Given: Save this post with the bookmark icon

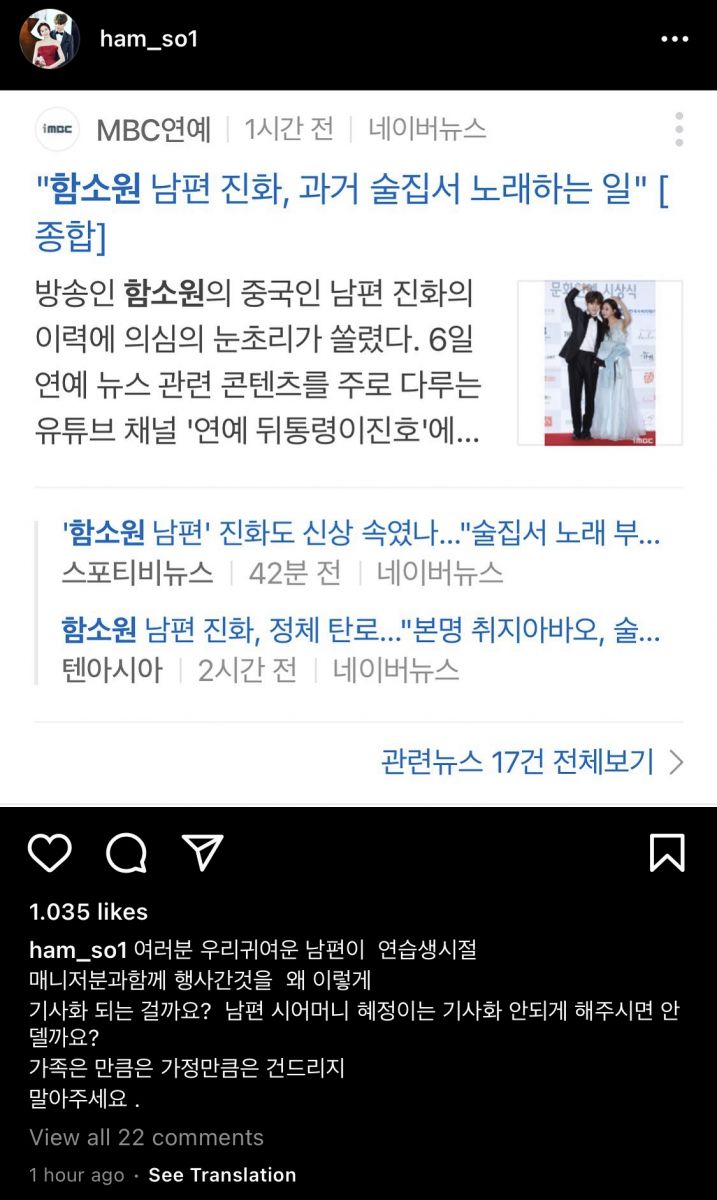Looking at the screenshot, I should 667,853.
